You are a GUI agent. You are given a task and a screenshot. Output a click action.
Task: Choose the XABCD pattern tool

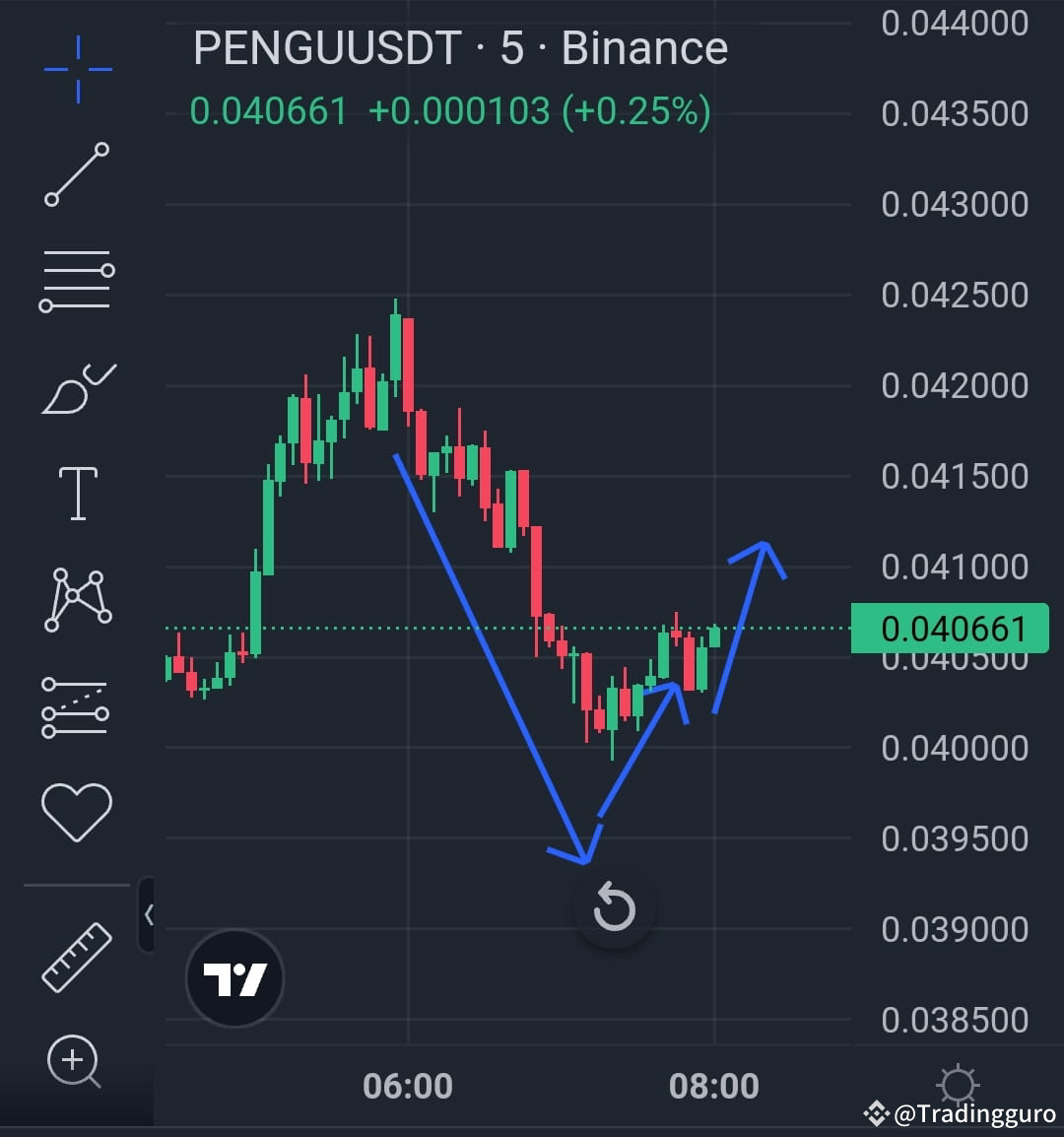click(78, 599)
